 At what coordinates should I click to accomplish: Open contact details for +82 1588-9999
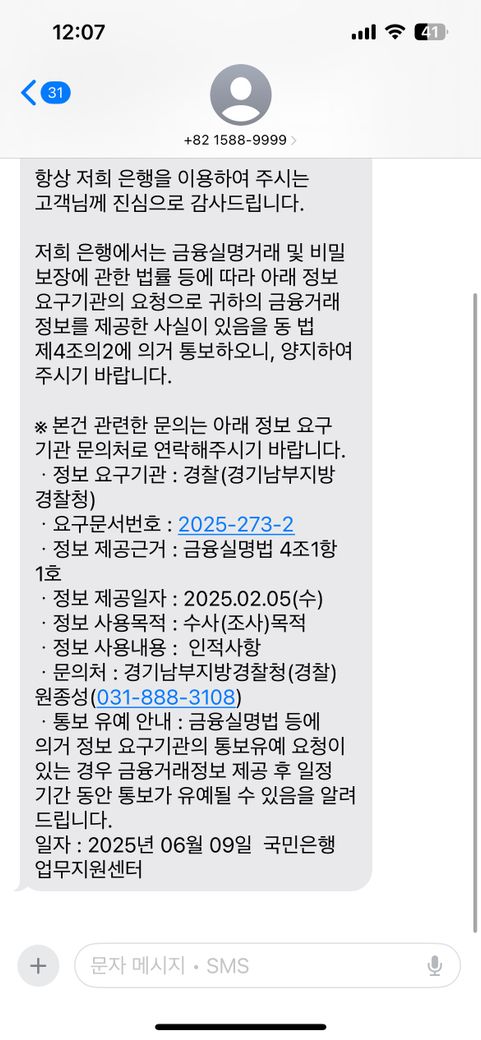click(x=240, y=105)
